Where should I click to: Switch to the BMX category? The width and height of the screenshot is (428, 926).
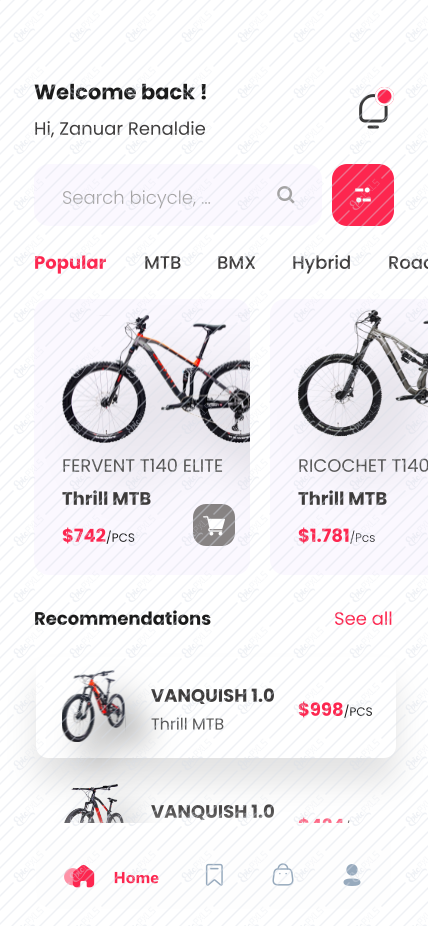[236, 263]
